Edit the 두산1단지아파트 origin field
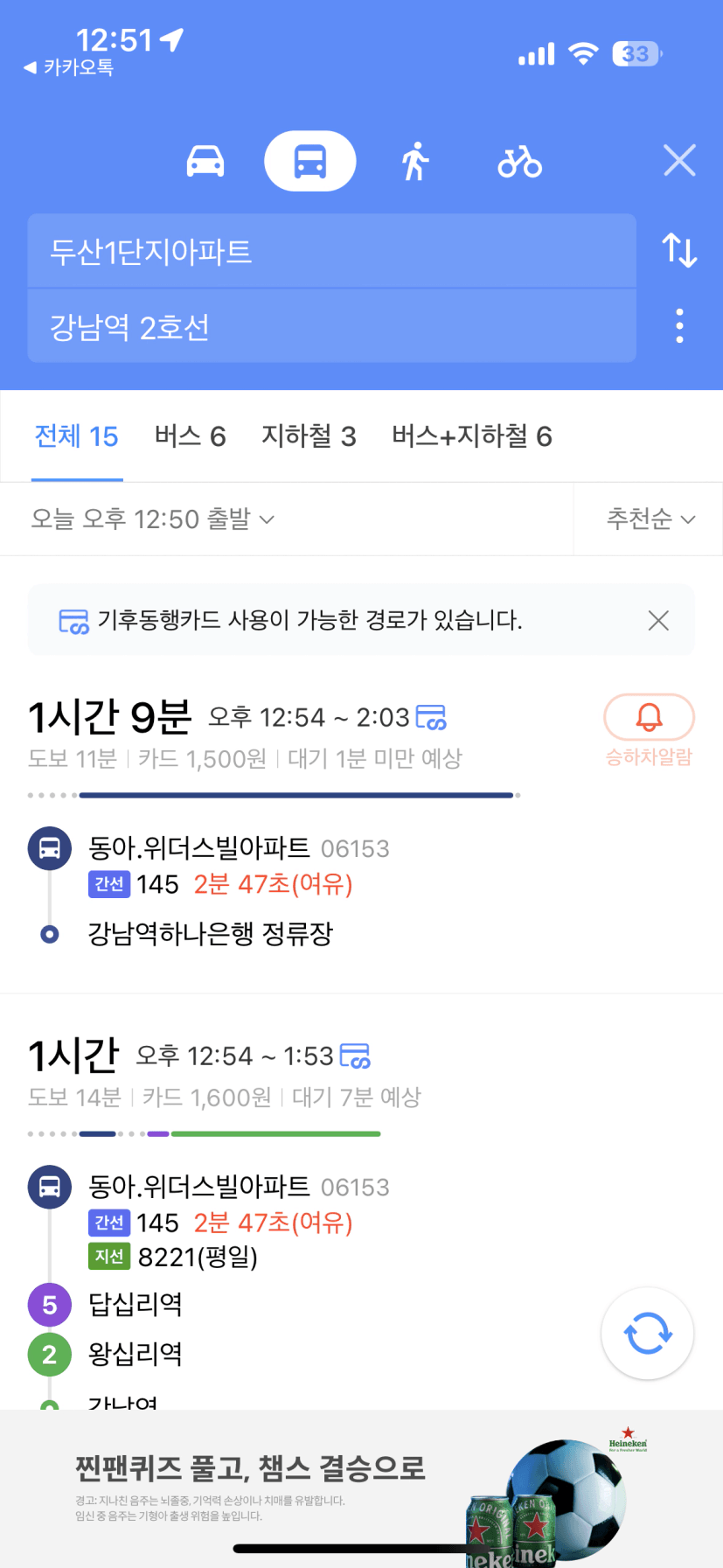This screenshot has height=1568, width=723. point(331,251)
